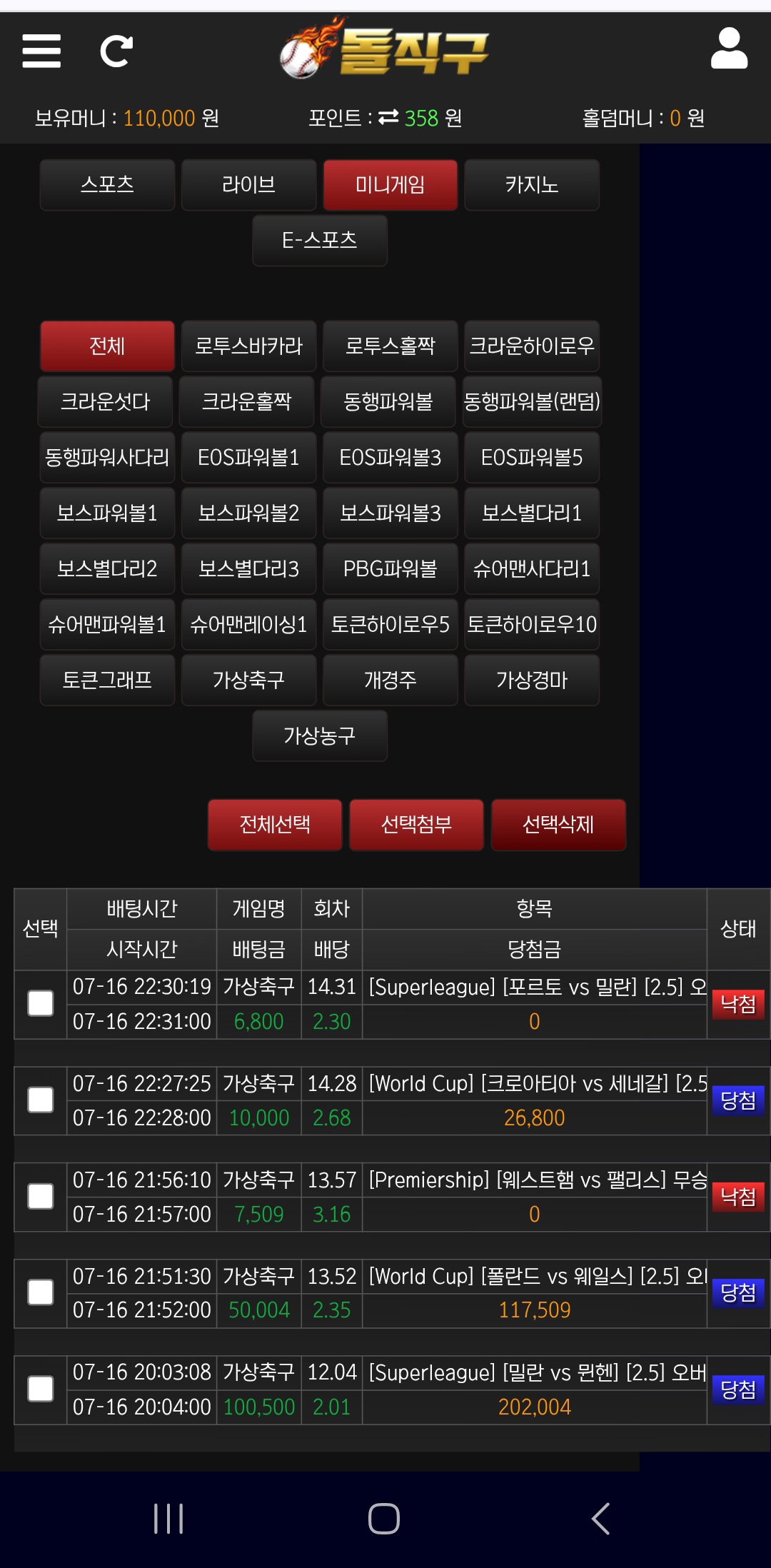Filter by 로투스바카라 game
The width and height of the screenshot is (771, 1568).
coord(248,346)
